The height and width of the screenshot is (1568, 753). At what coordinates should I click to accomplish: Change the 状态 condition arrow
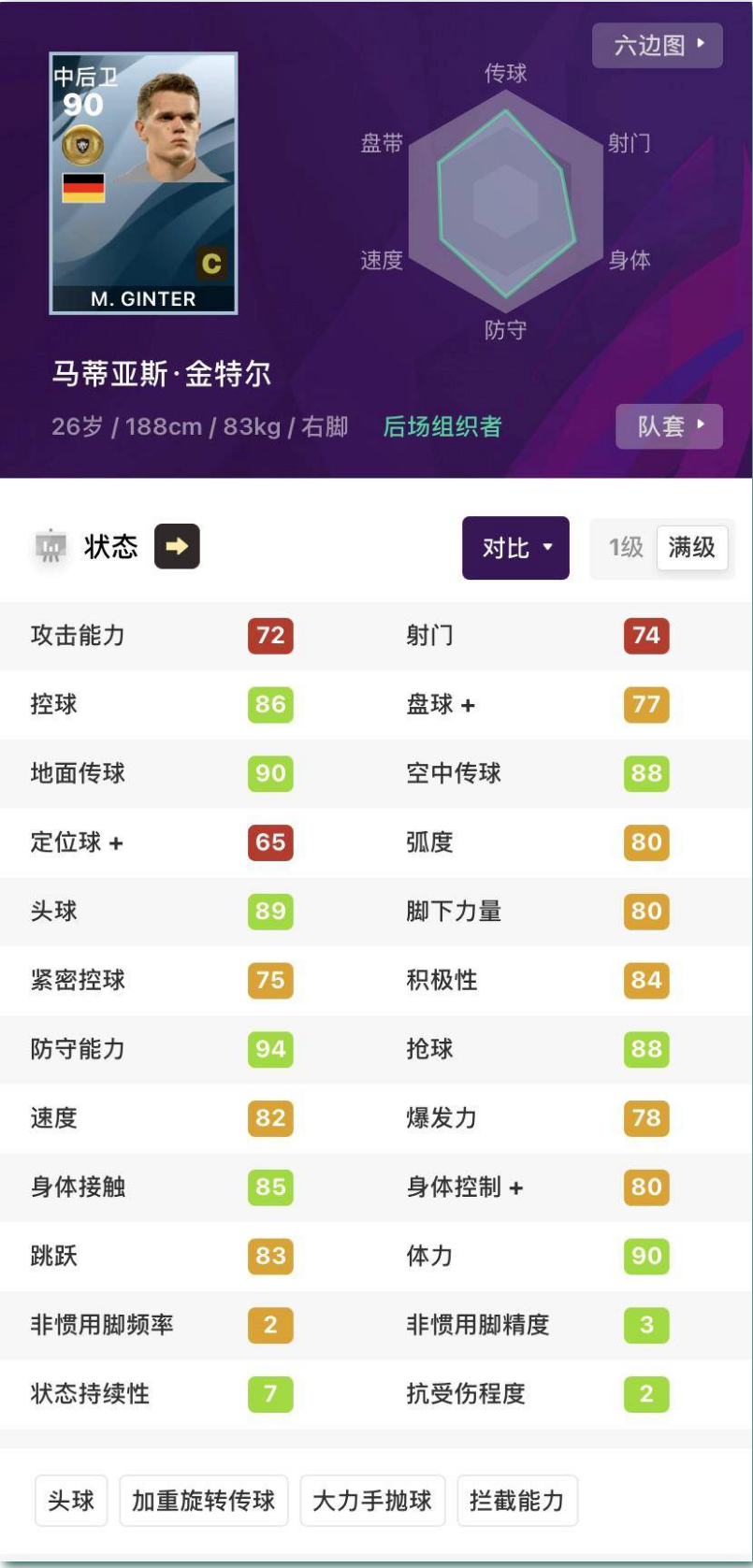tap(177, 547)
